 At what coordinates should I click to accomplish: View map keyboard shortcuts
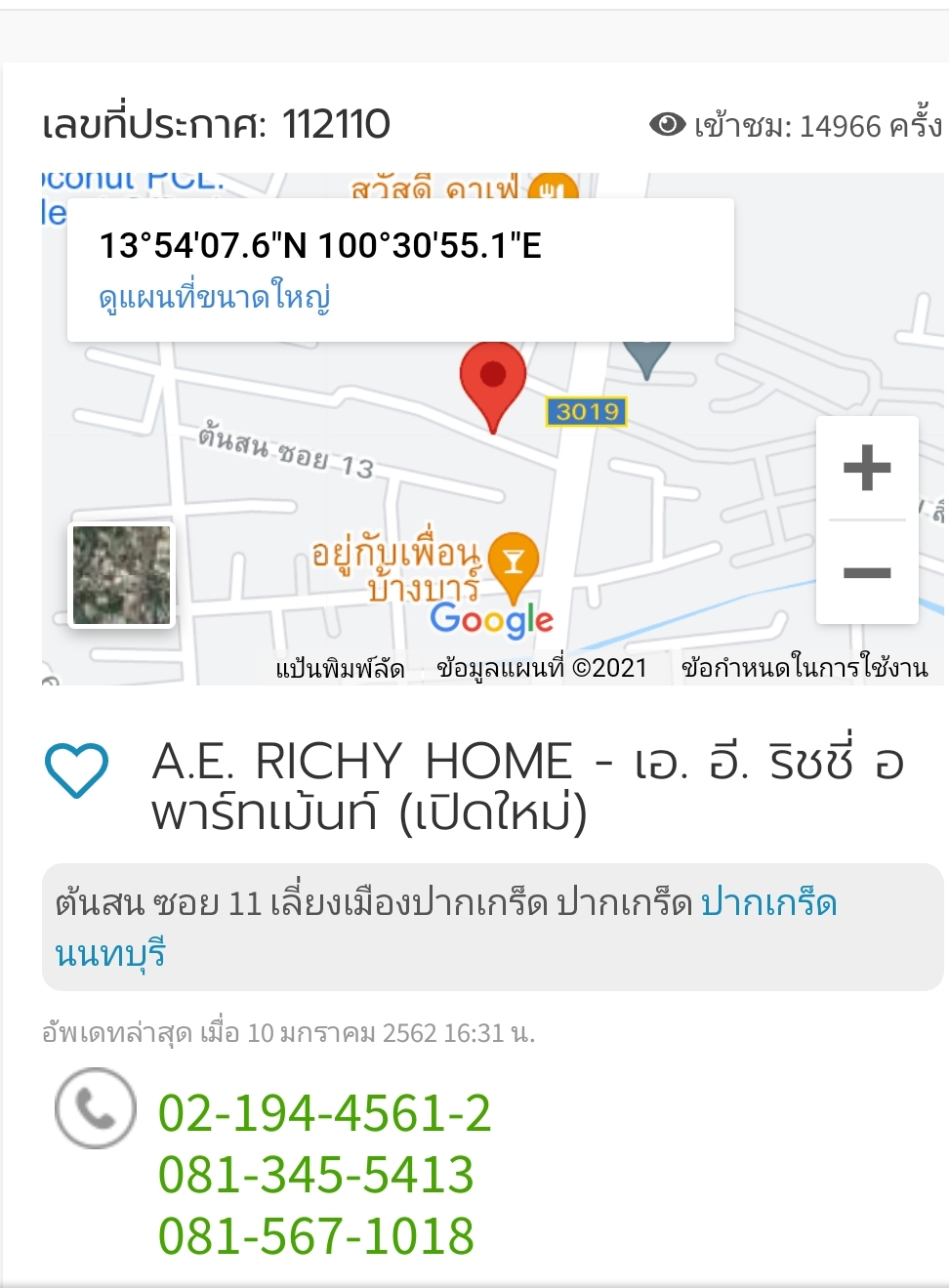(x=340, y=669)
